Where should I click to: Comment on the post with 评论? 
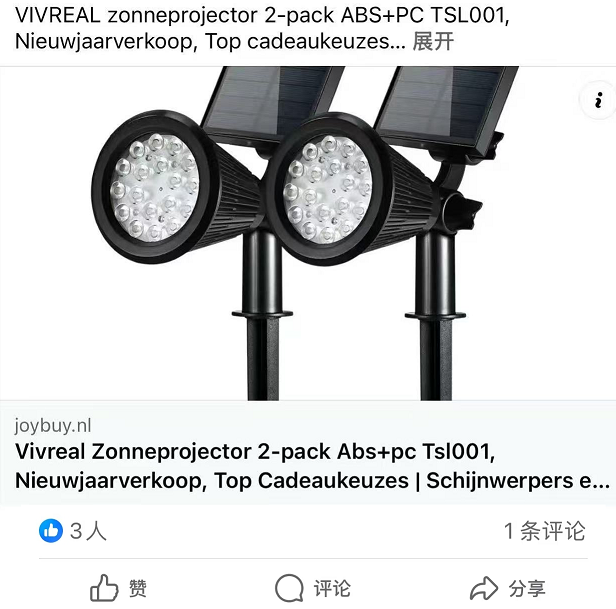312,587
